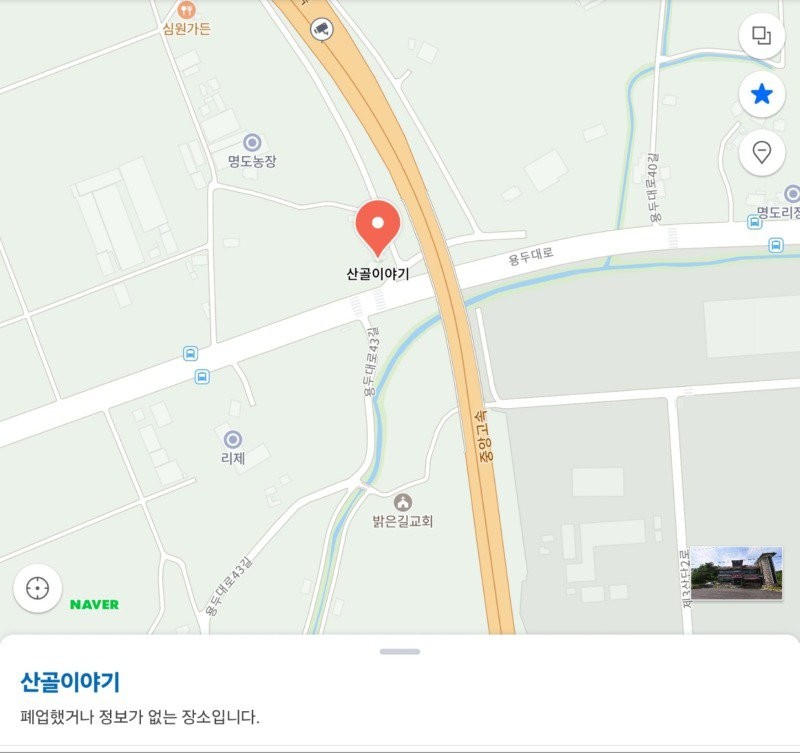This screenshot has width=800, height=753.
Task: Select the 심원가든 restaurant marker
Action: (185, 9)
